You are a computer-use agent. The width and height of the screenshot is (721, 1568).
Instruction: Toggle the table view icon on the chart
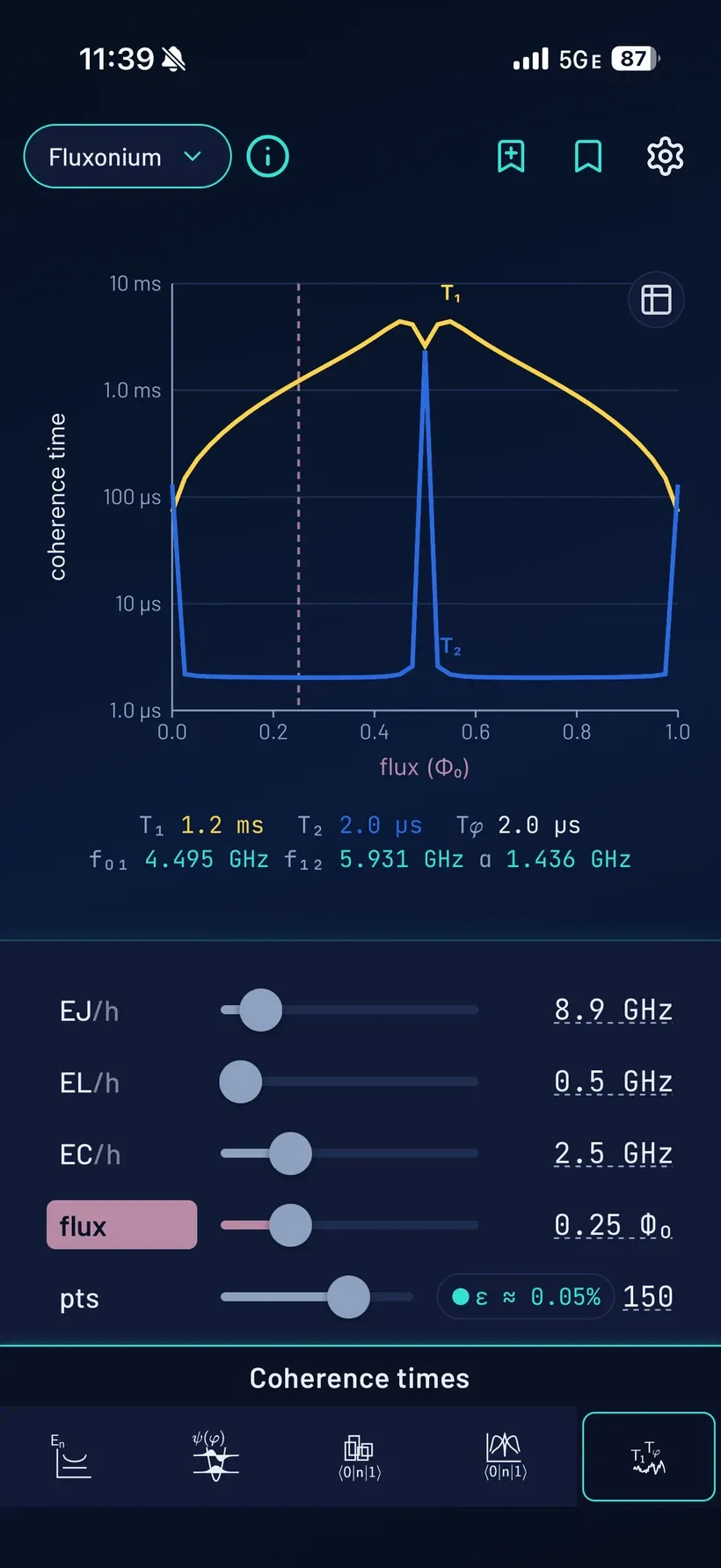coord(656,300)
